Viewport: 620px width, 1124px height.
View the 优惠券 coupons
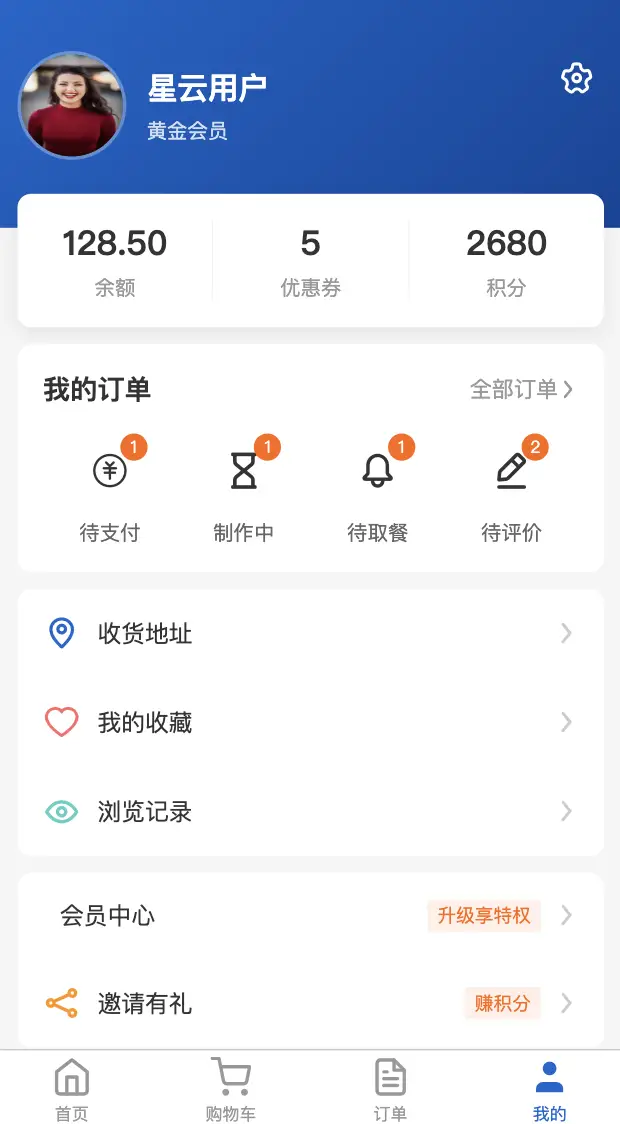pos(310,260)
